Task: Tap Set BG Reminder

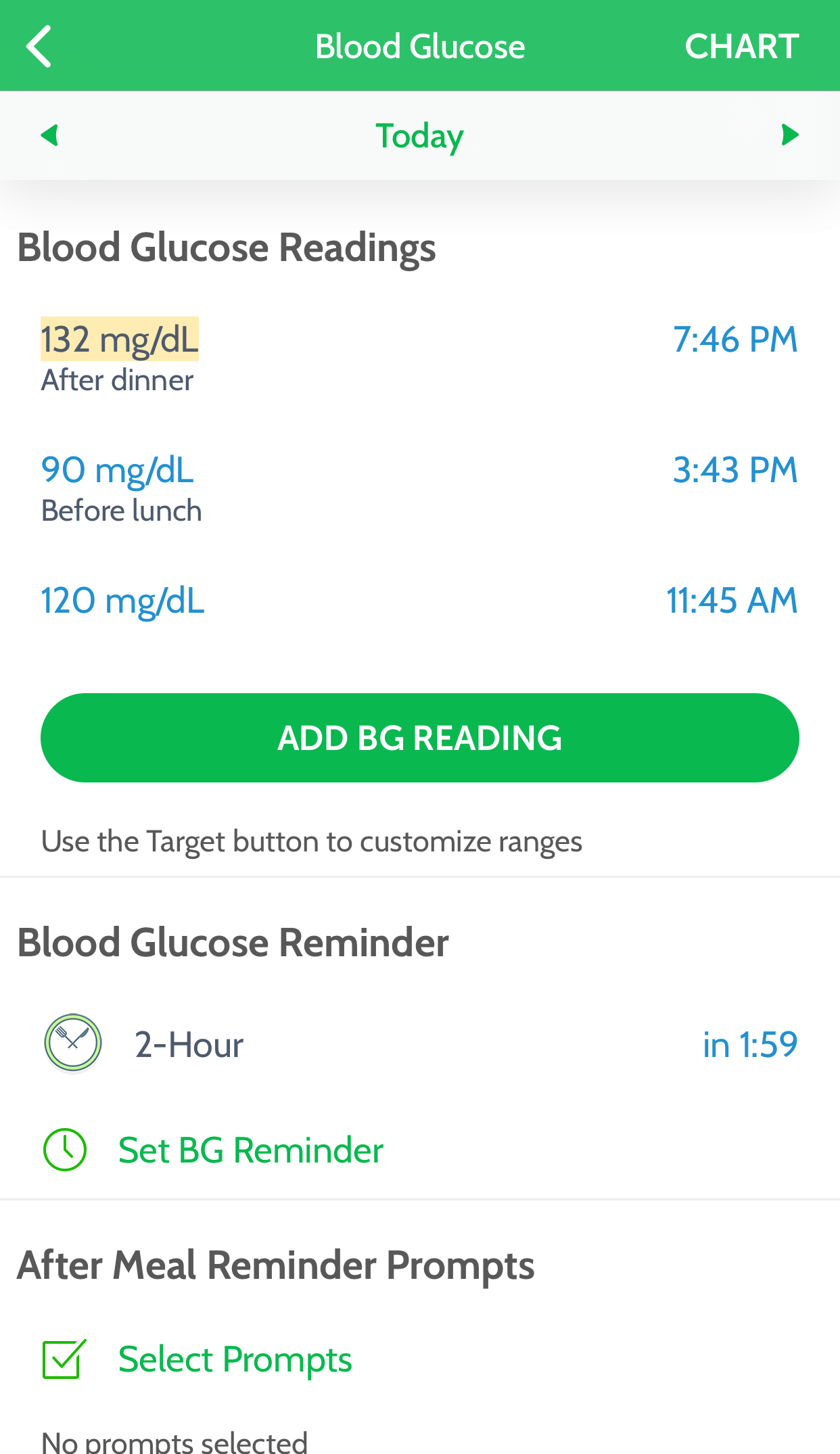Action: [250, 1150]
